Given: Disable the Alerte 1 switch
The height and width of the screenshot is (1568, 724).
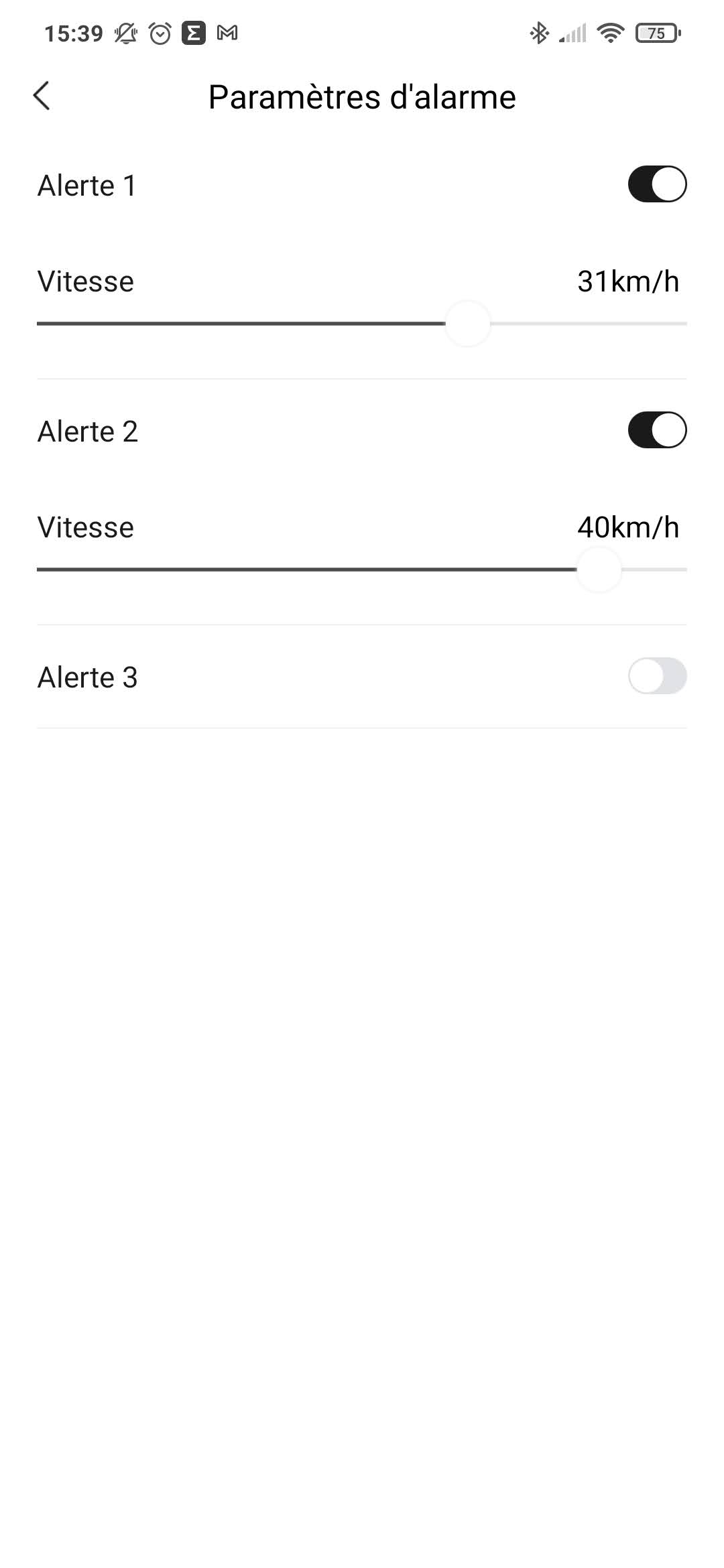Looking at the screenshot, I should pyautogui.click(x=657, y=184).
